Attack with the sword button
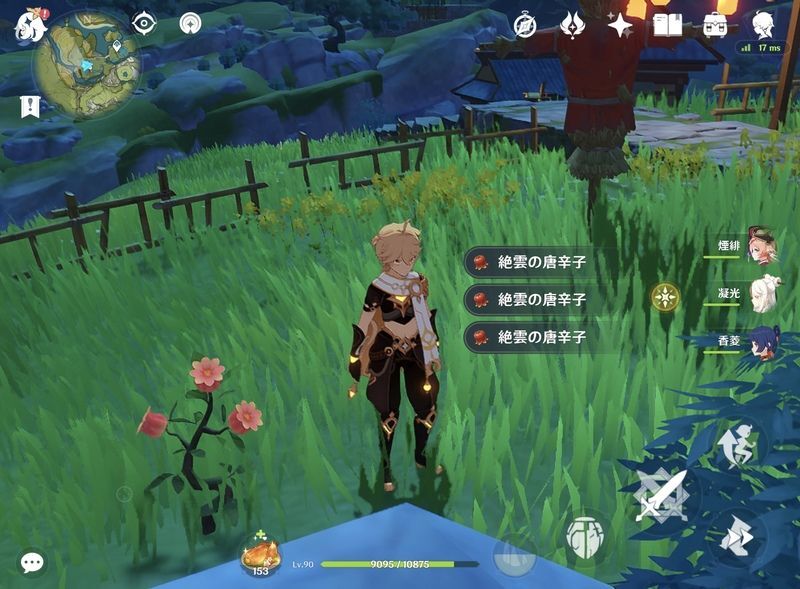800x589 pixels. (660, 494)
